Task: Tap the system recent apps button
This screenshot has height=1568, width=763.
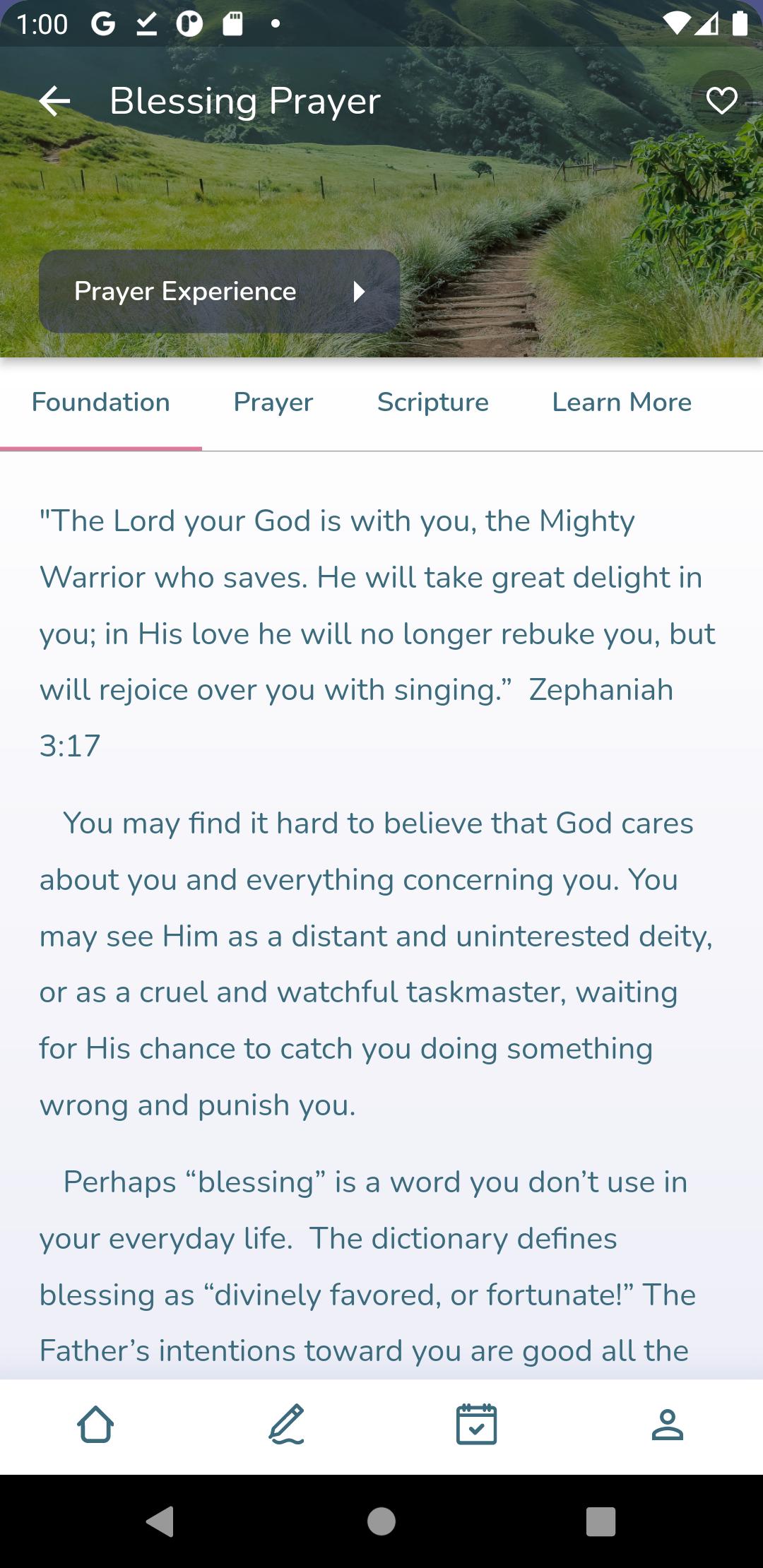Action: pyautogui.click(x=601, y=1521)
